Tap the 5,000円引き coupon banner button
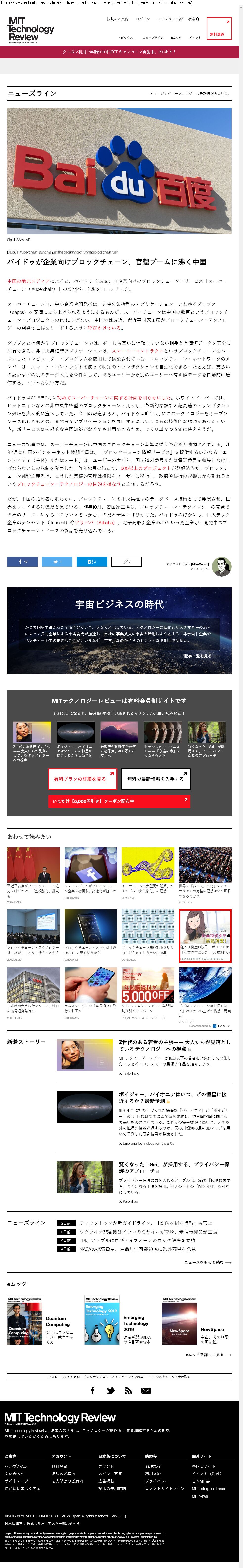243x1568 pixels. click(119, 801)
